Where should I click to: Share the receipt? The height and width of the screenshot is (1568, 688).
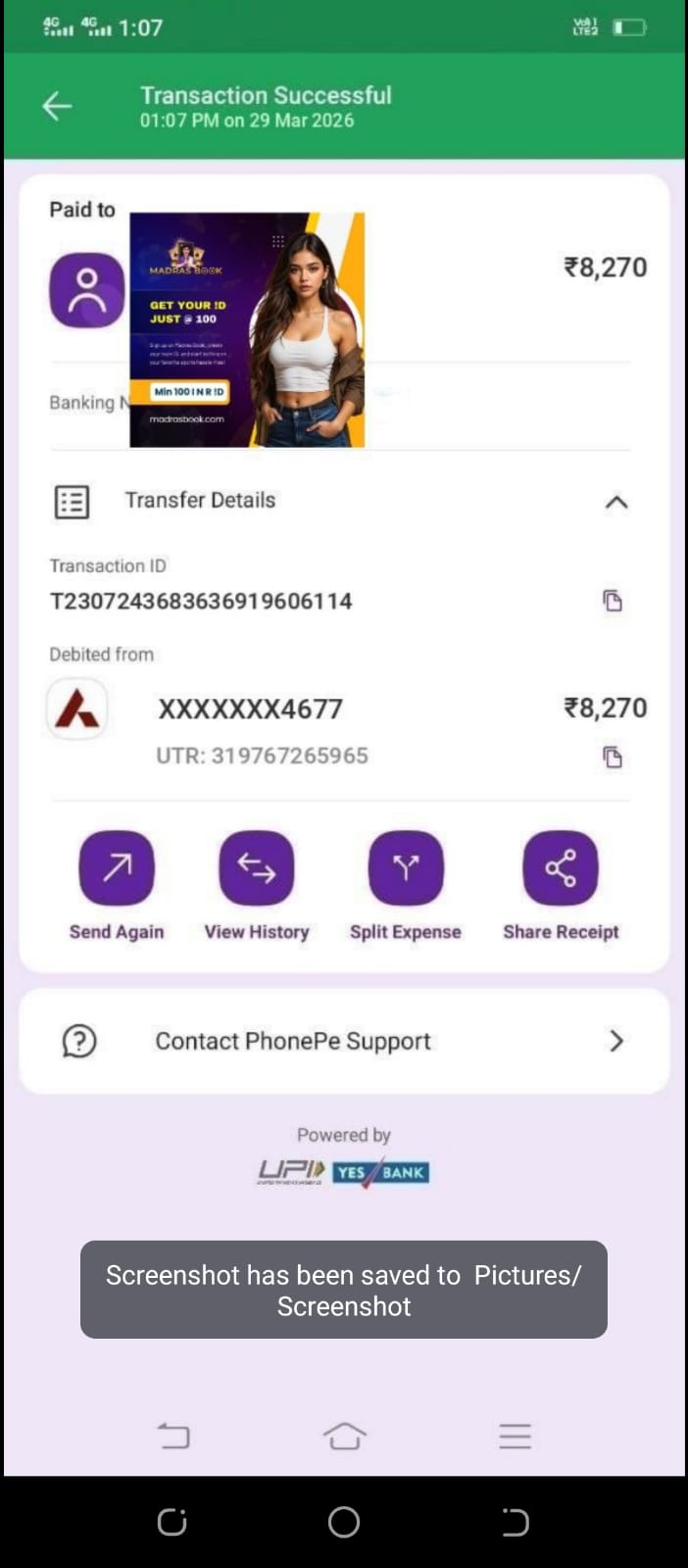point(561,868)
